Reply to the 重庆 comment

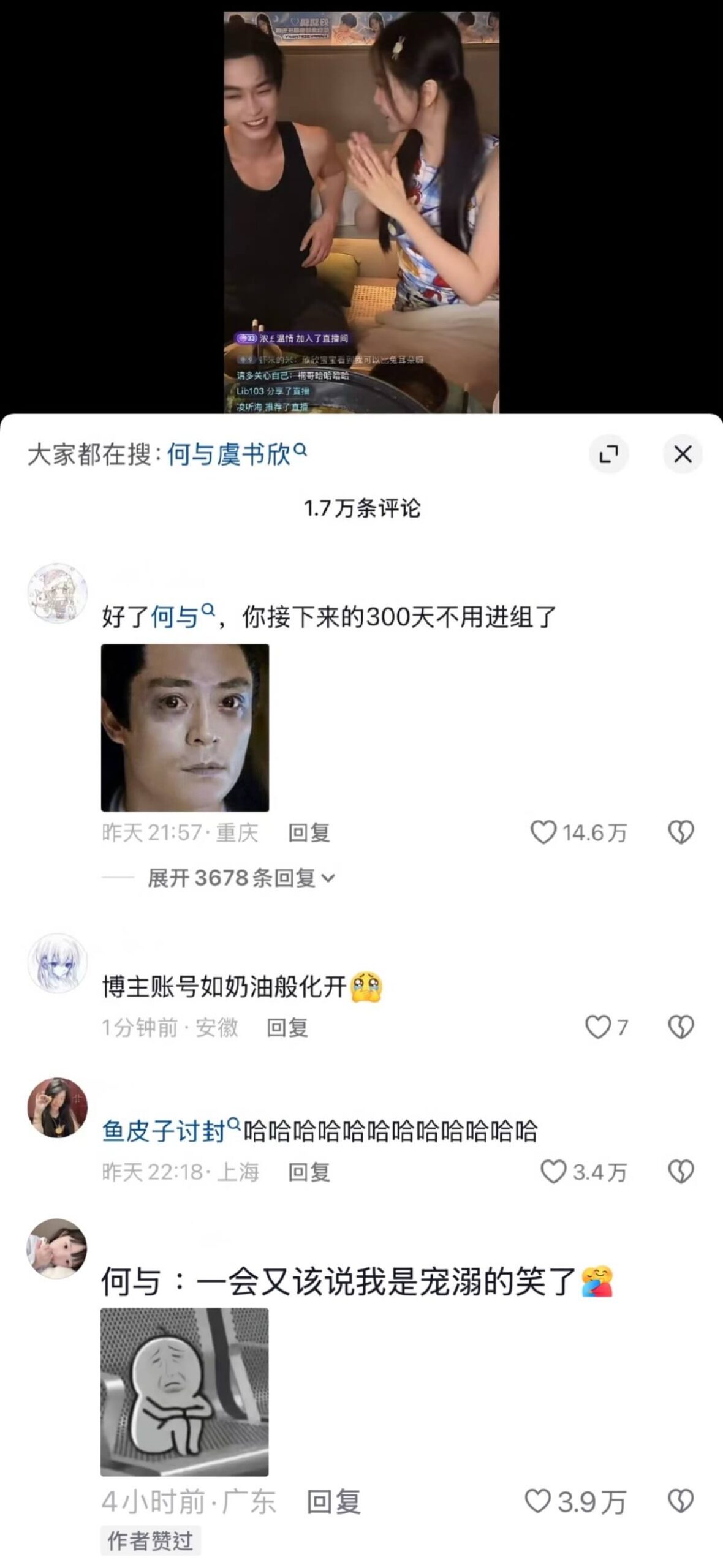pos(309,832)
